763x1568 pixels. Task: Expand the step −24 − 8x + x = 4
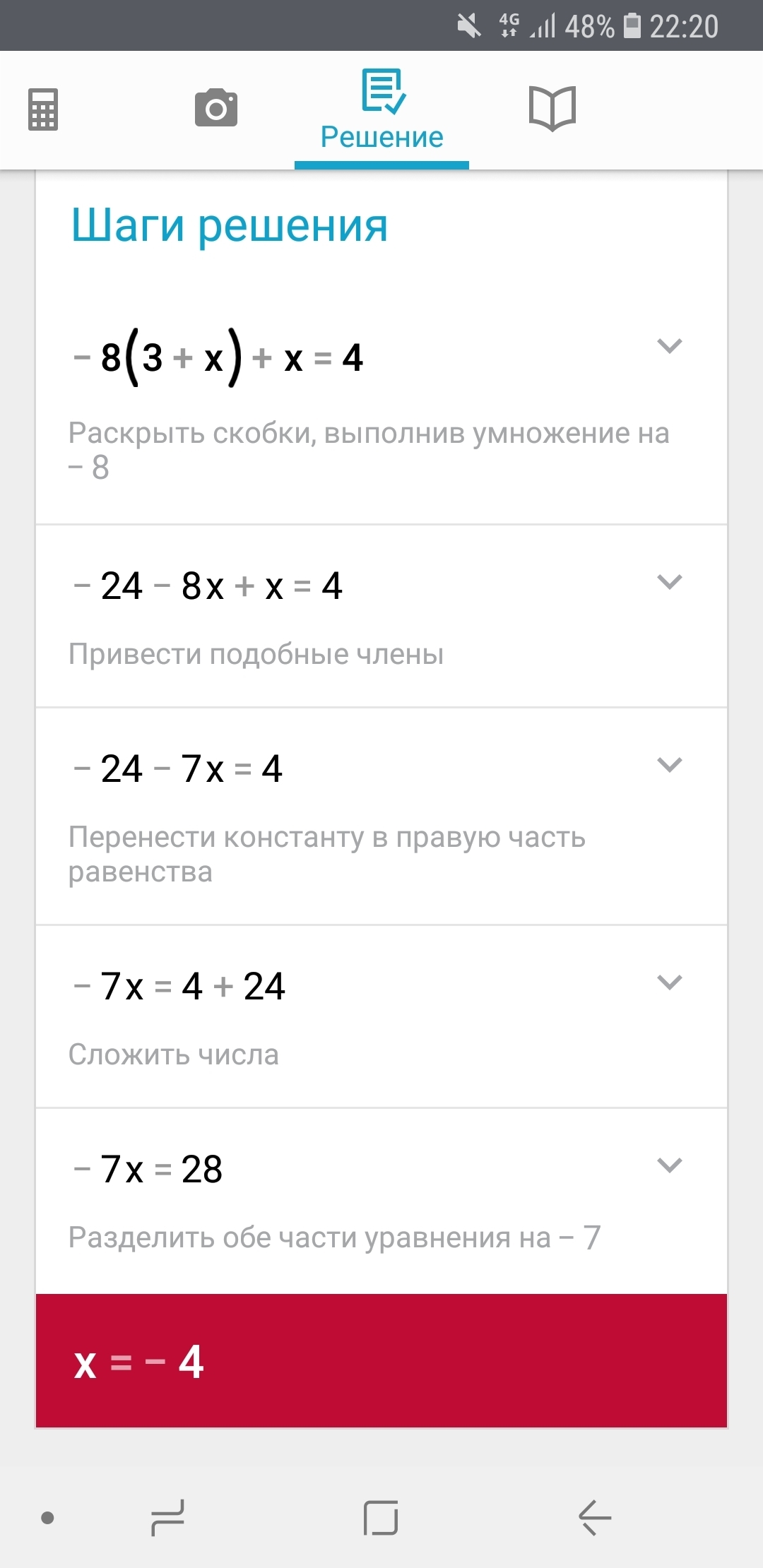click(x=669, y=582)
